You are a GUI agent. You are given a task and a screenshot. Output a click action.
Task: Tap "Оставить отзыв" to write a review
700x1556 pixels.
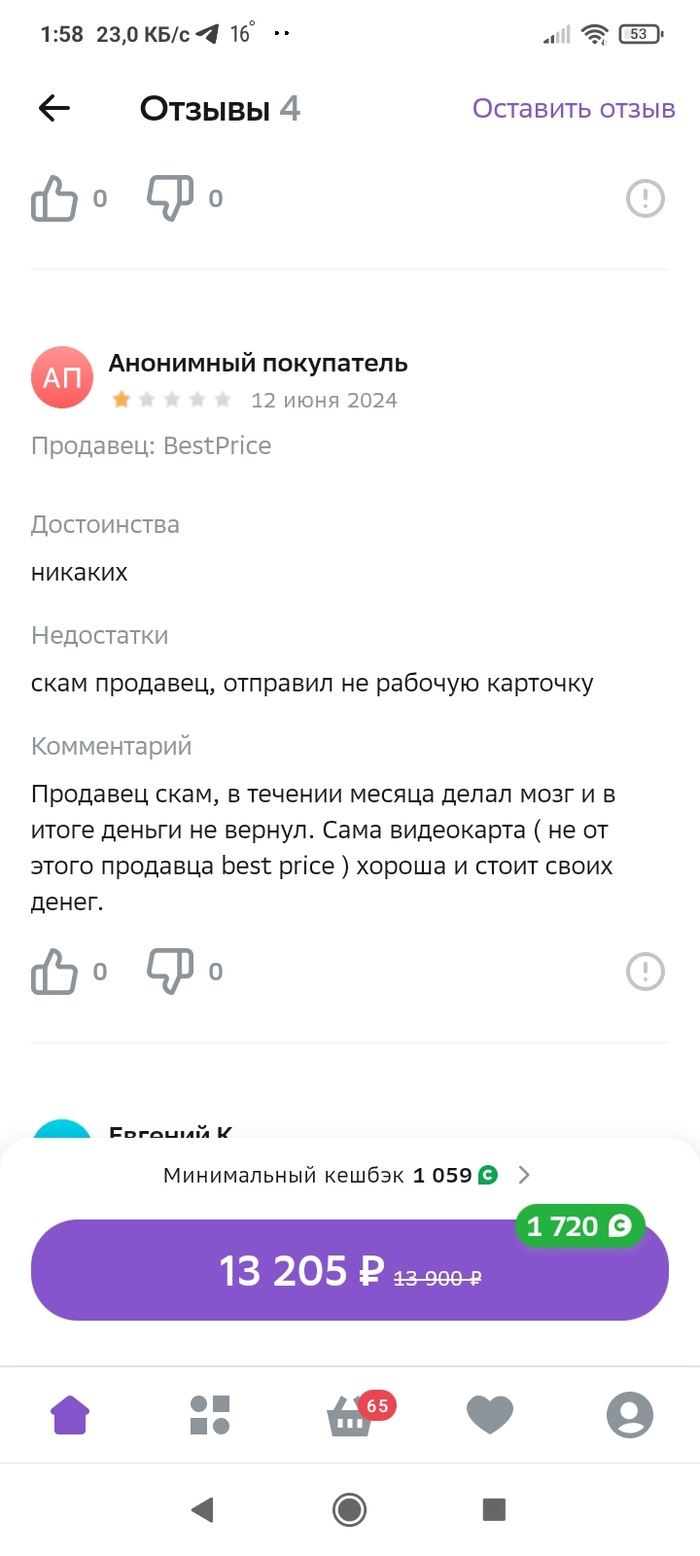tap(573, 109)
